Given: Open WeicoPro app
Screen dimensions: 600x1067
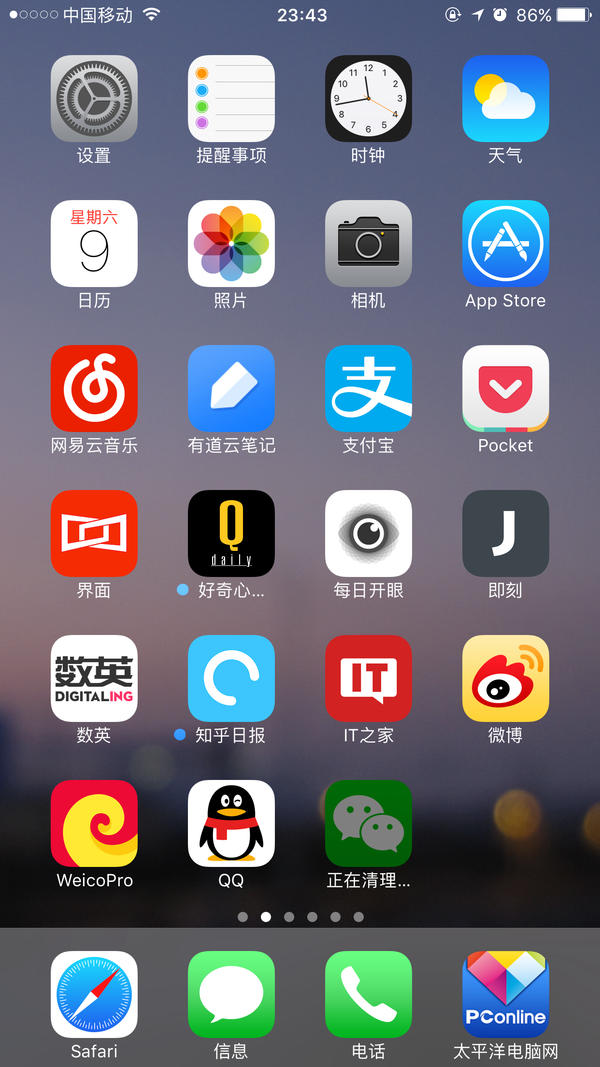Looking at the screenshot, I should [x=94, y=824].
